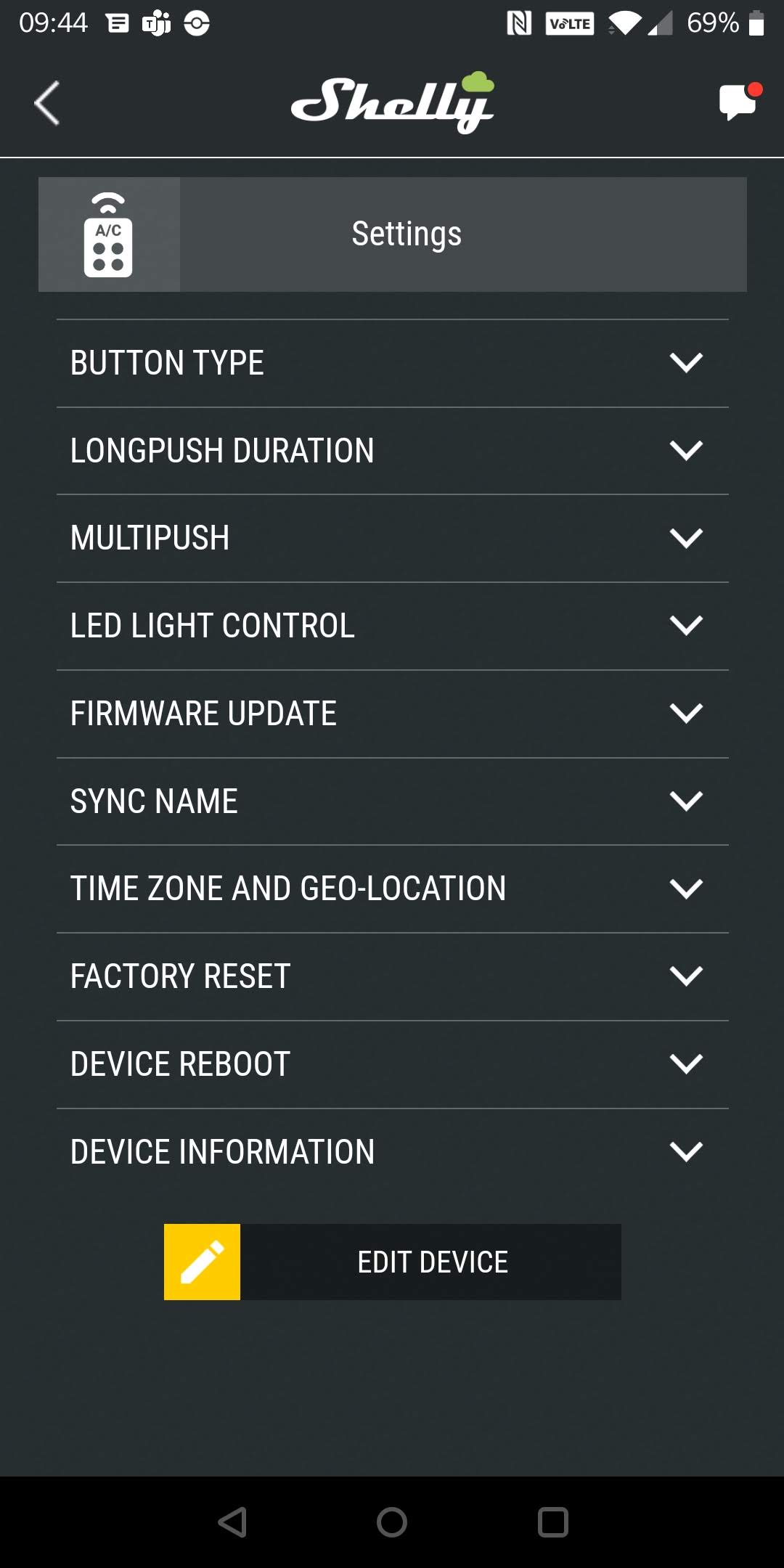Tap the system home button
784x1568 pixels.
coord(392,1522)
